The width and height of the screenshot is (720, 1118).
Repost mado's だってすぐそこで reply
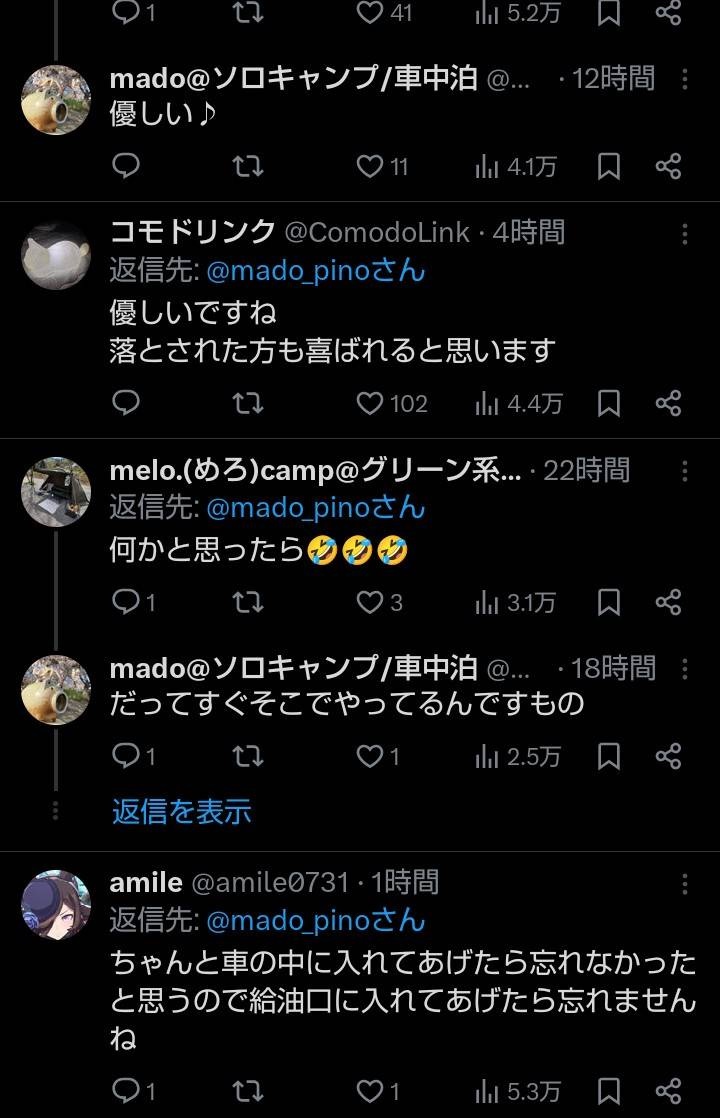point(247,756)
